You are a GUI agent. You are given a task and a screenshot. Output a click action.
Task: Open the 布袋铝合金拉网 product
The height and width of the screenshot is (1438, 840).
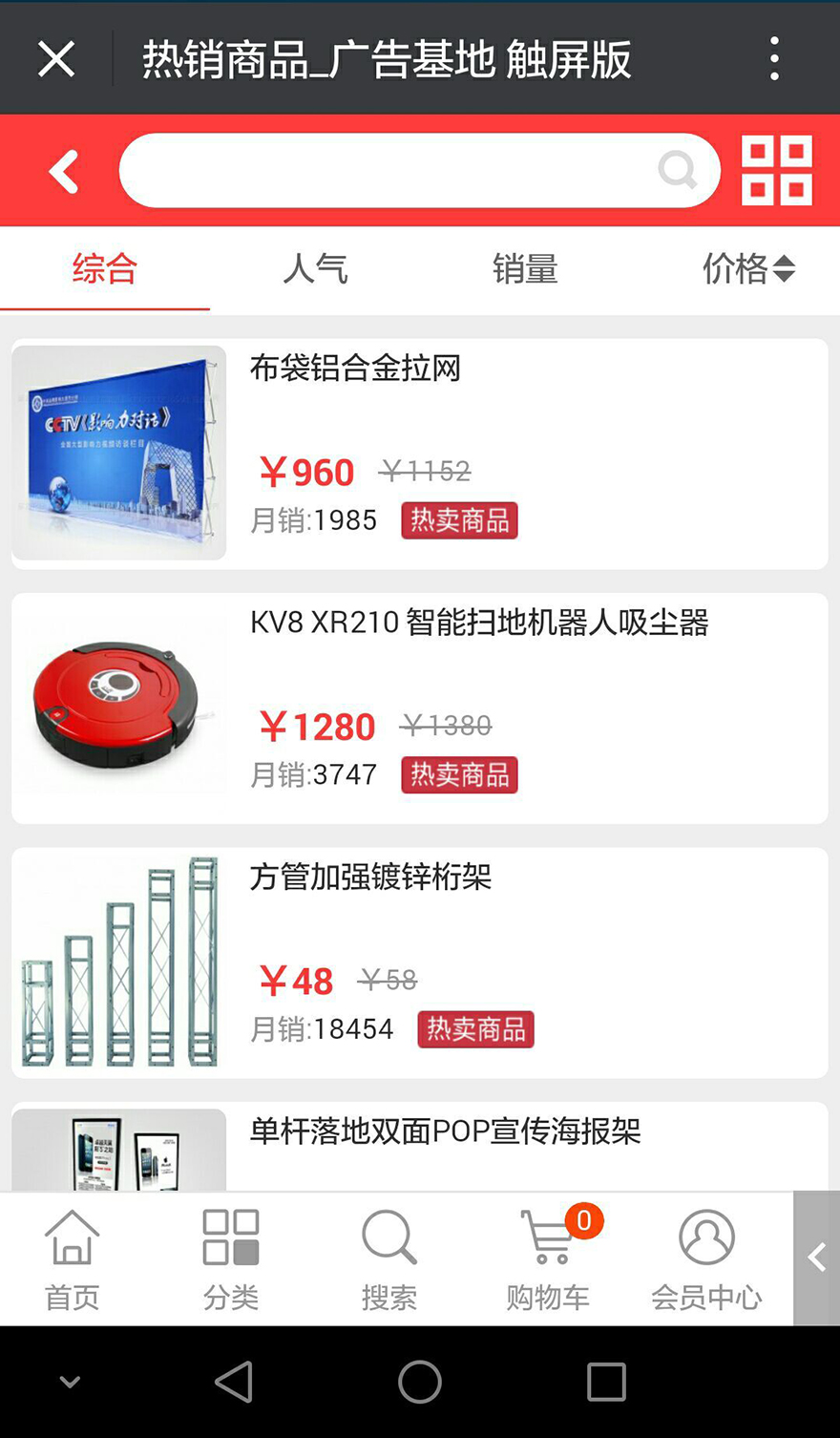(355, 369)
